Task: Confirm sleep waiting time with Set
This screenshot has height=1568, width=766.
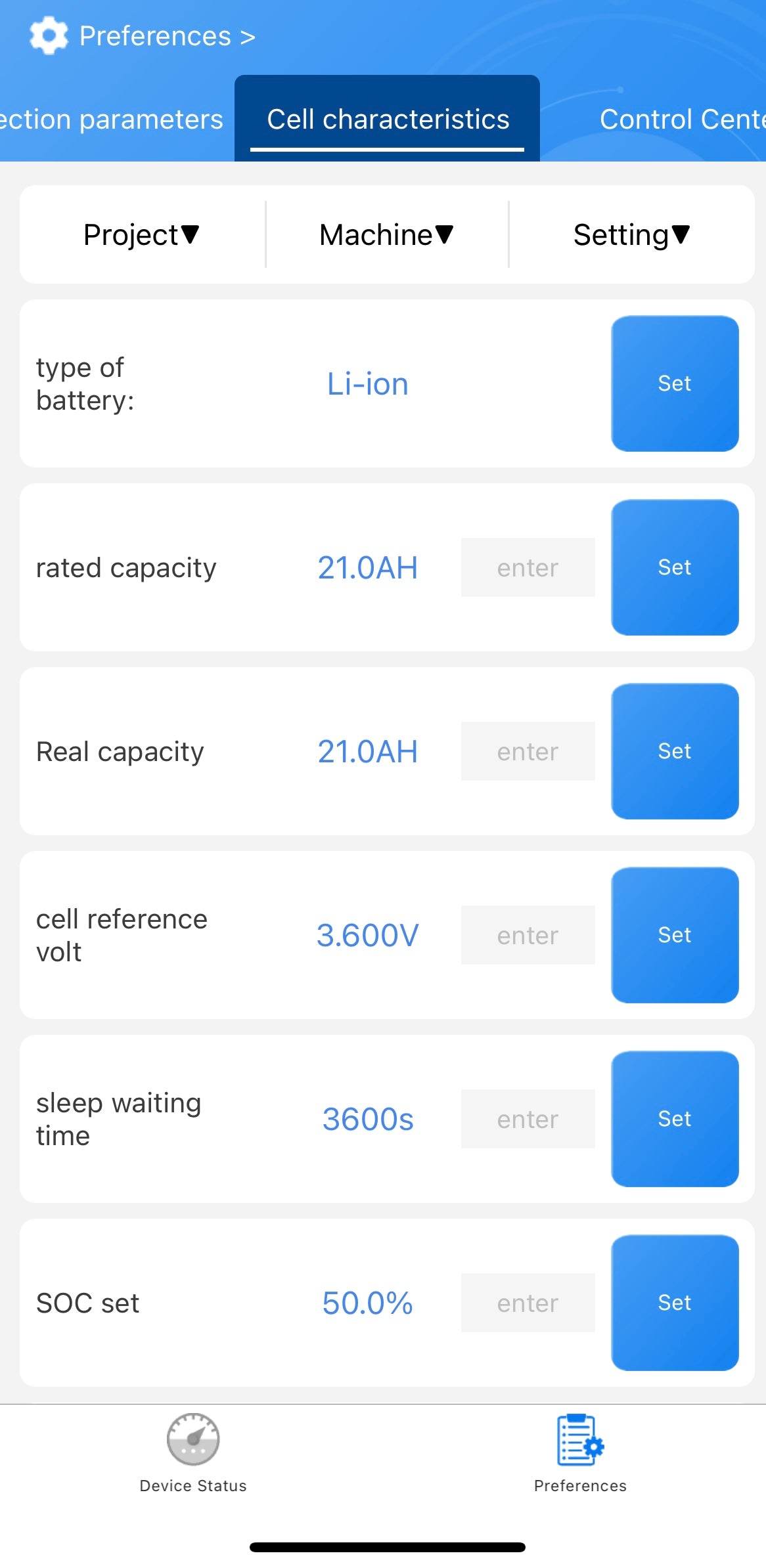Action: pyautogui.click(x=675, y=1118)
